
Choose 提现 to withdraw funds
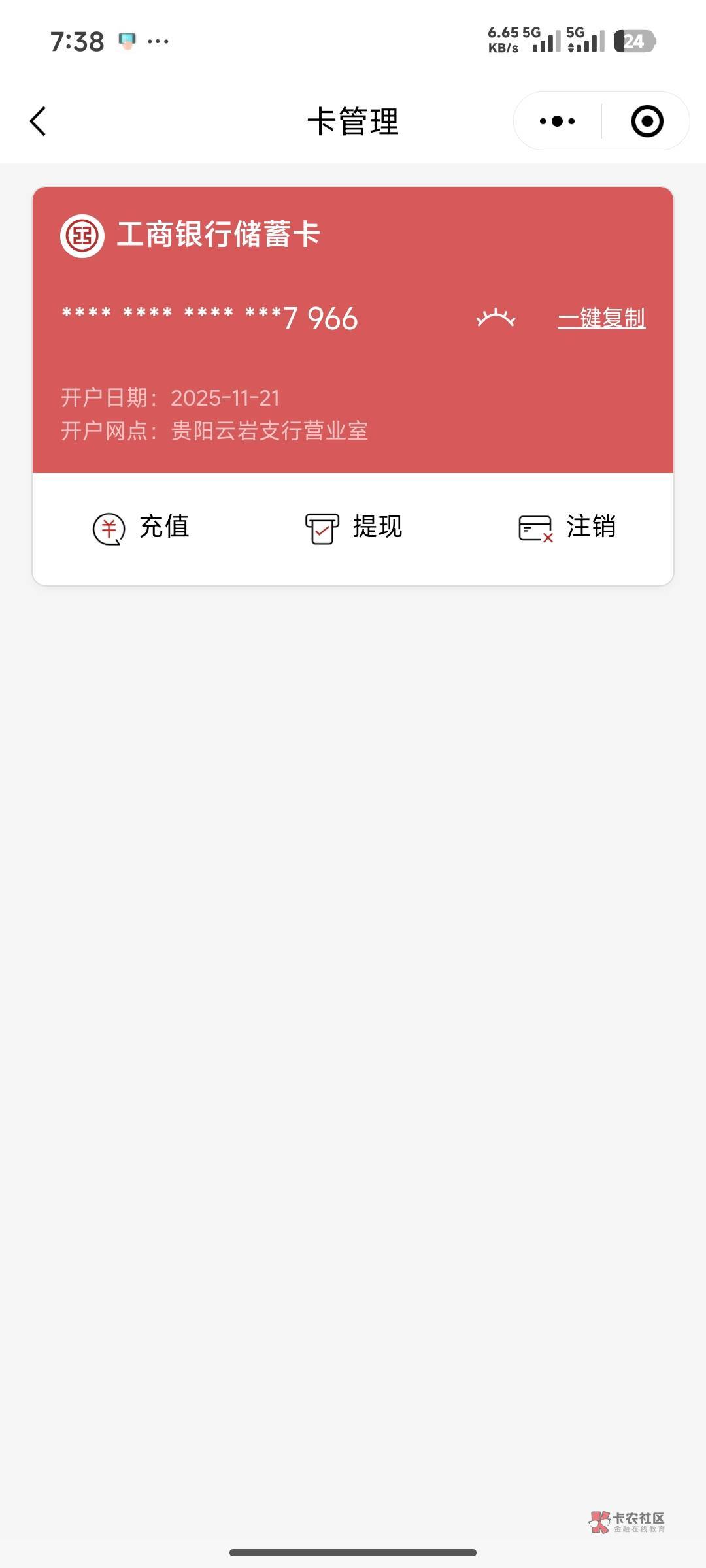[x=354, y=527]
